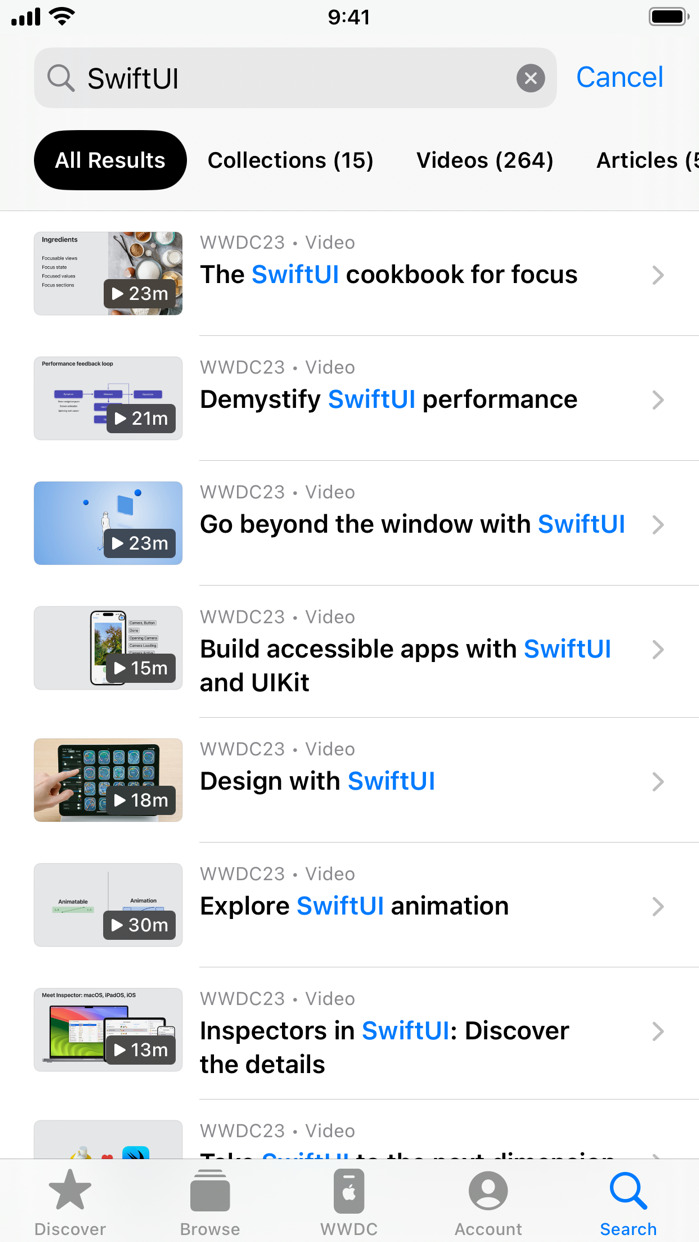
Task: Open Demystify SwiftUI performance video
Action: tap(389, 399)
